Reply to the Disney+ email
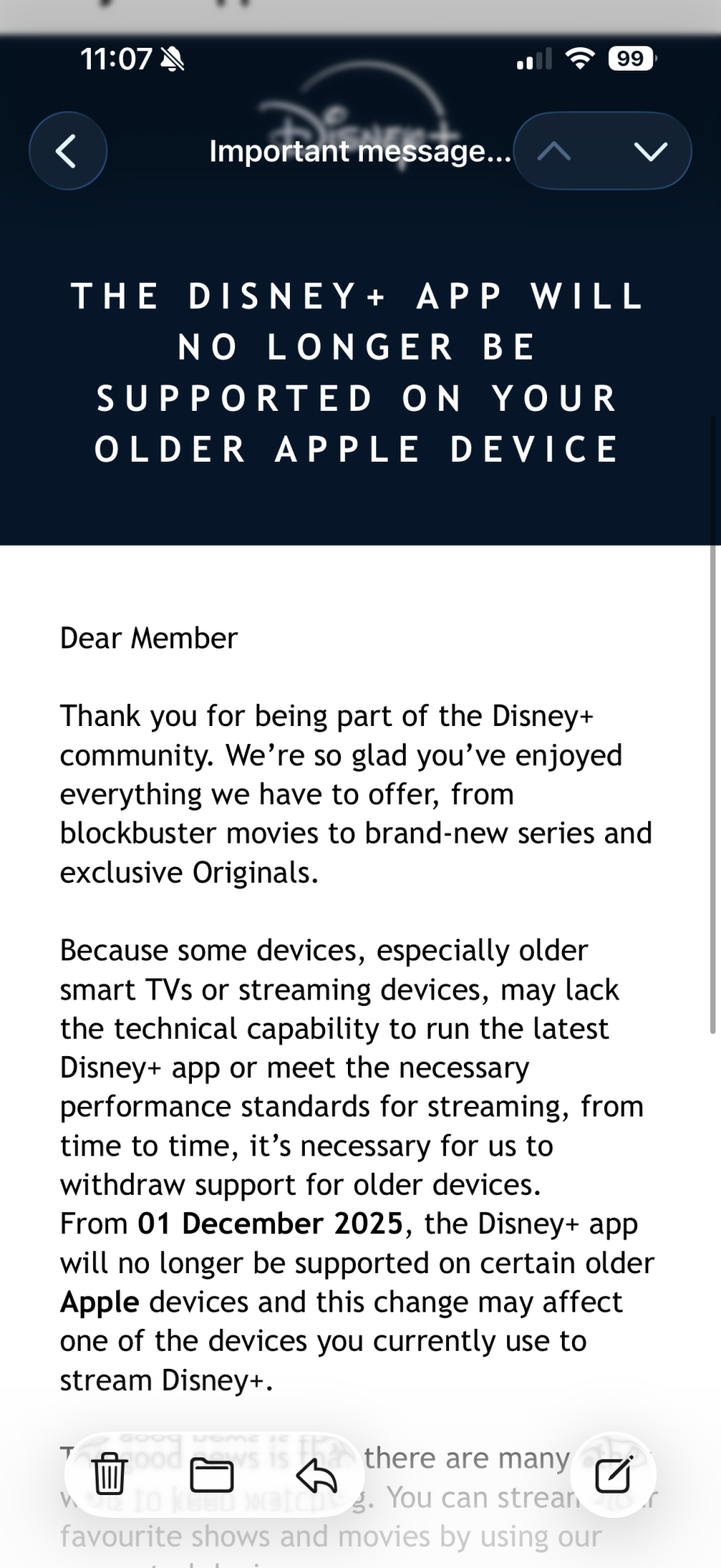Image resolution: width=721 pixels, height=1568 pixels. tap(317, 1475)
